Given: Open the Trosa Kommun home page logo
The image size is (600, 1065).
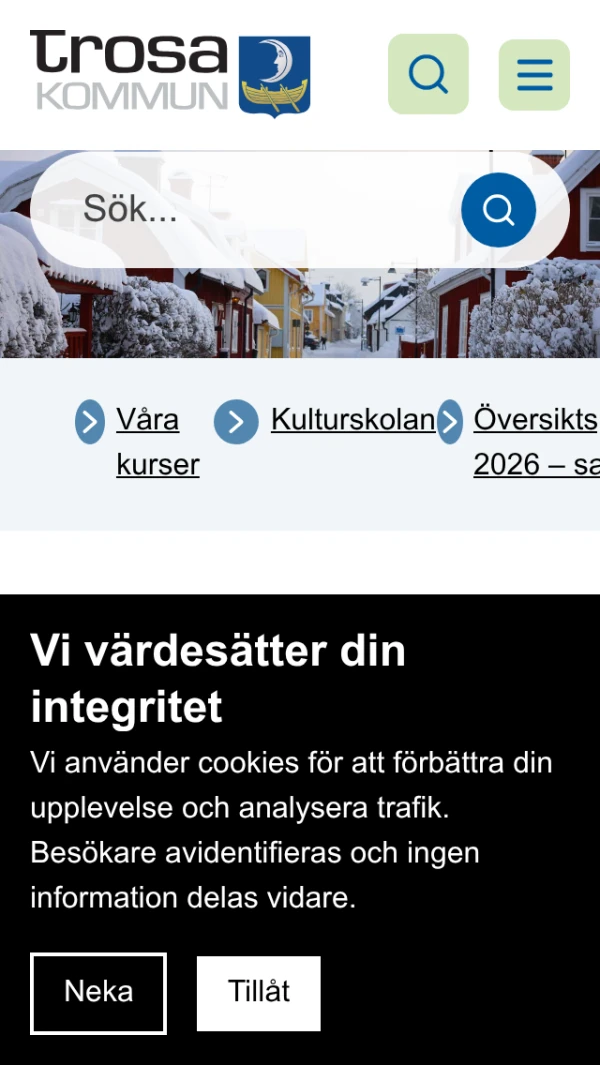Looking at the screenshot, I should click(x=170, y=73).
